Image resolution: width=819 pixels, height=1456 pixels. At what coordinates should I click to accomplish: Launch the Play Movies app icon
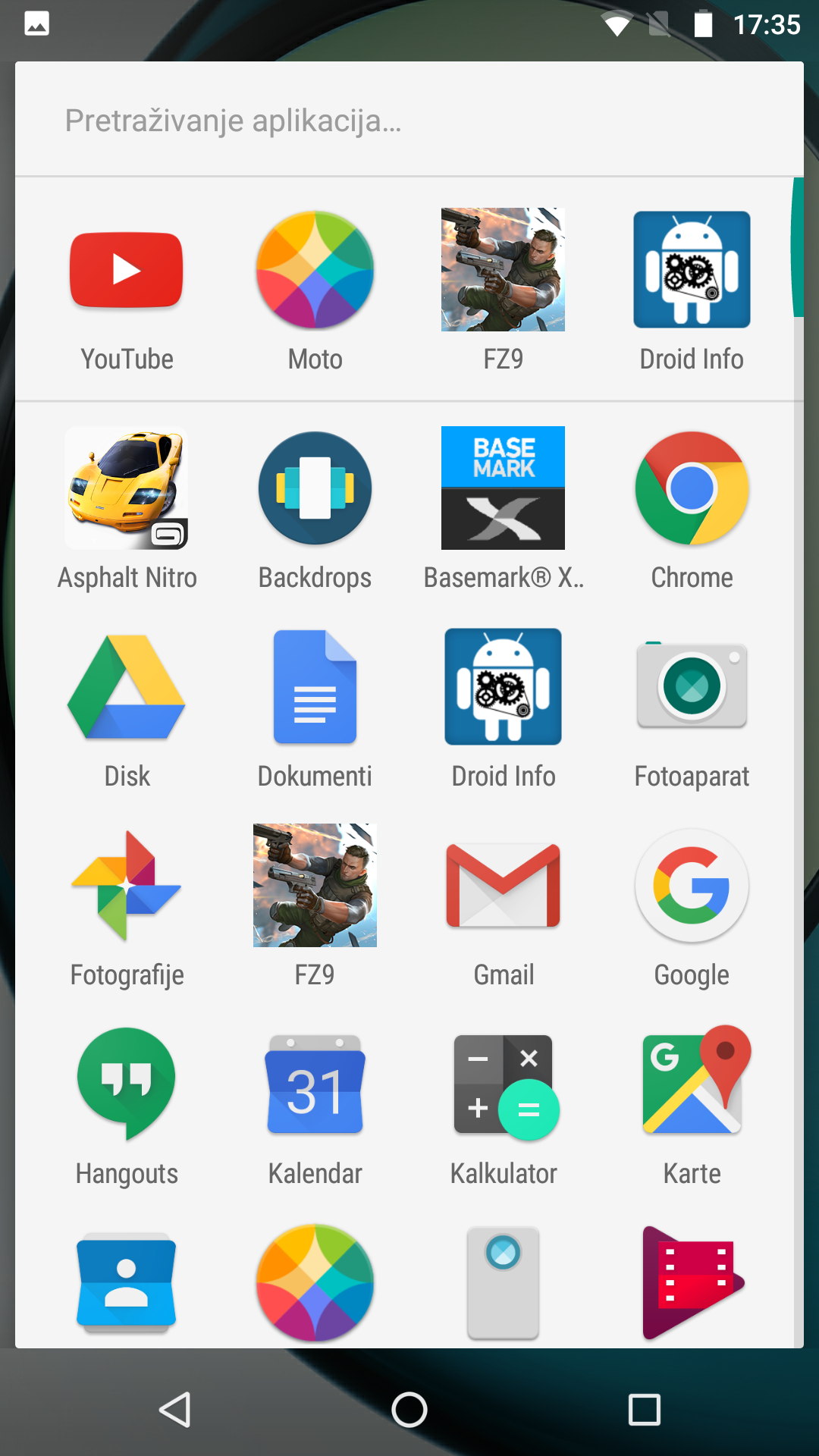692,1283
